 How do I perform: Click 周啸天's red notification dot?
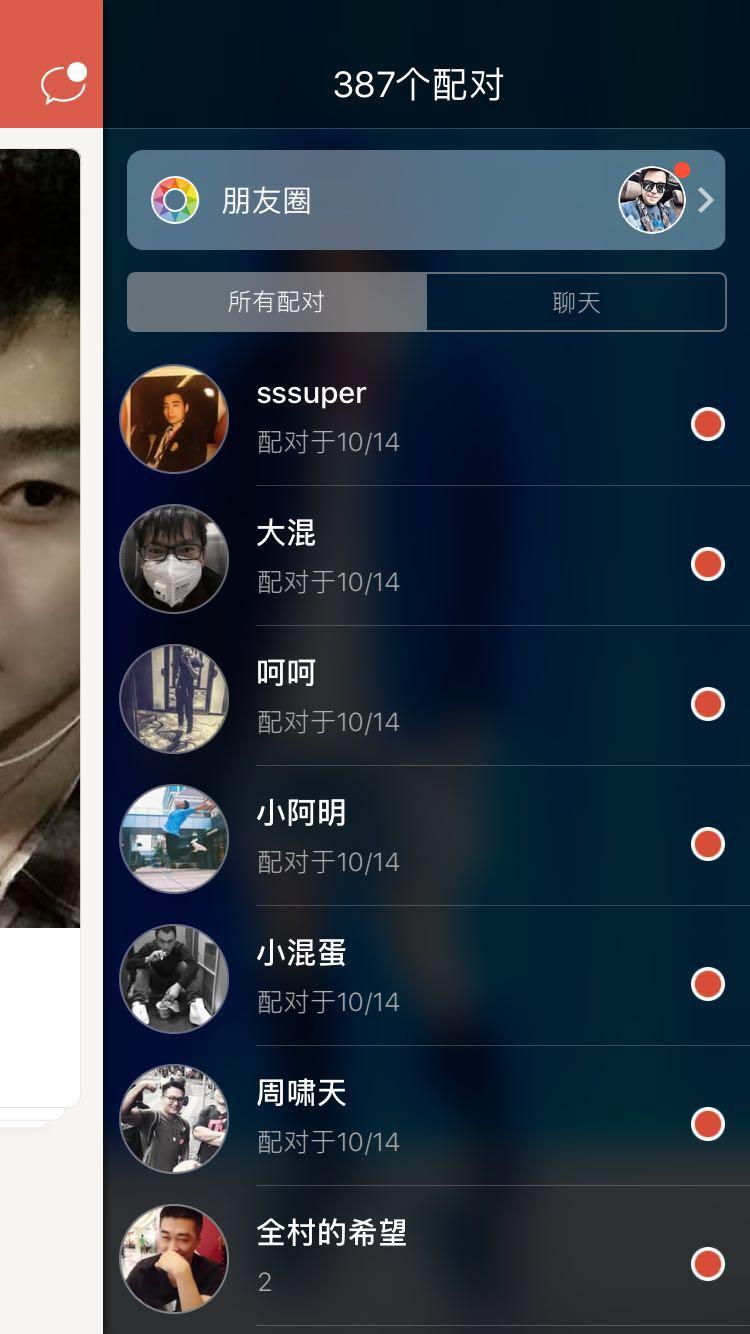click(707, 1124)
